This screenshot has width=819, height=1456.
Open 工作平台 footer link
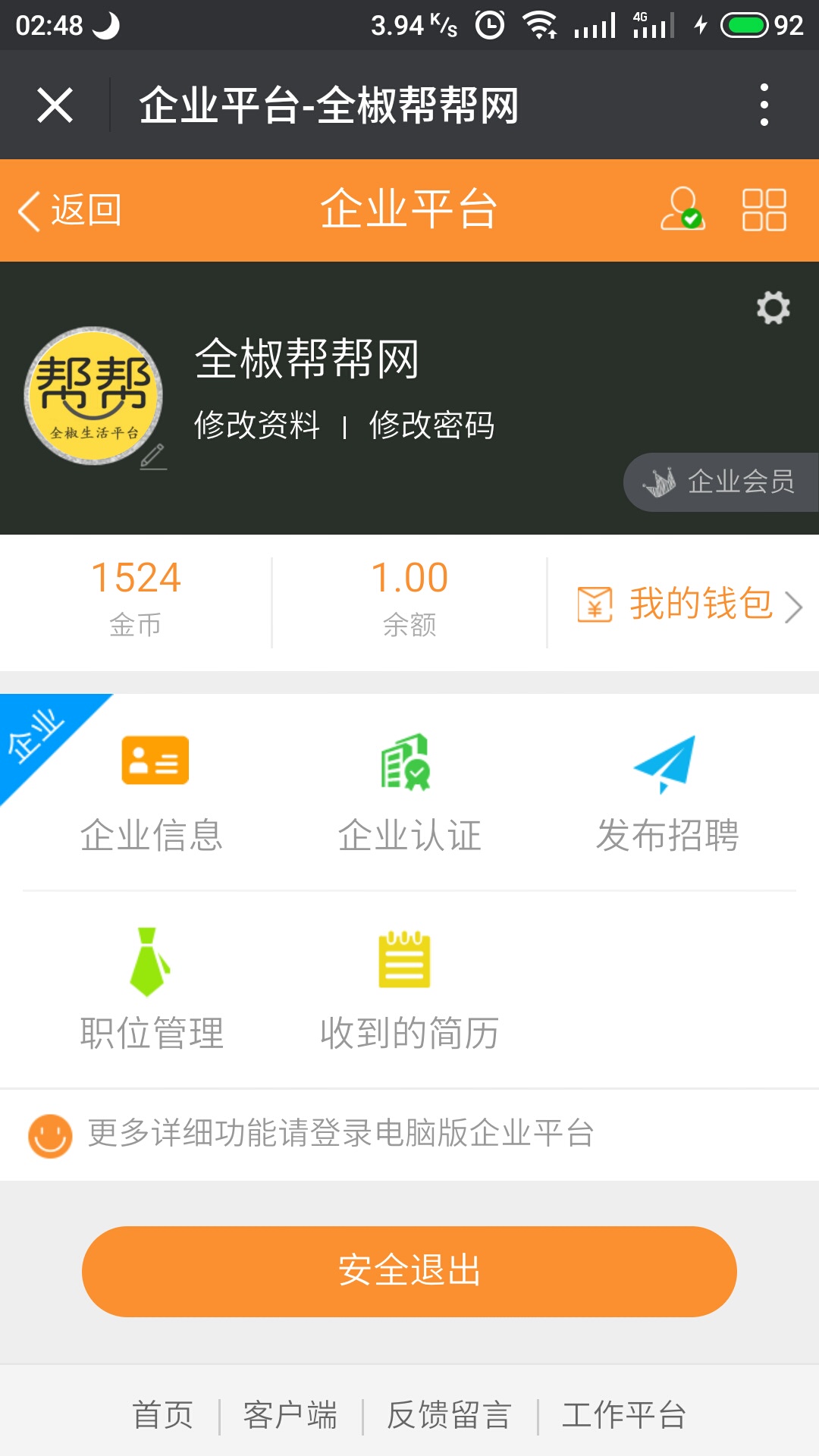624,1415
